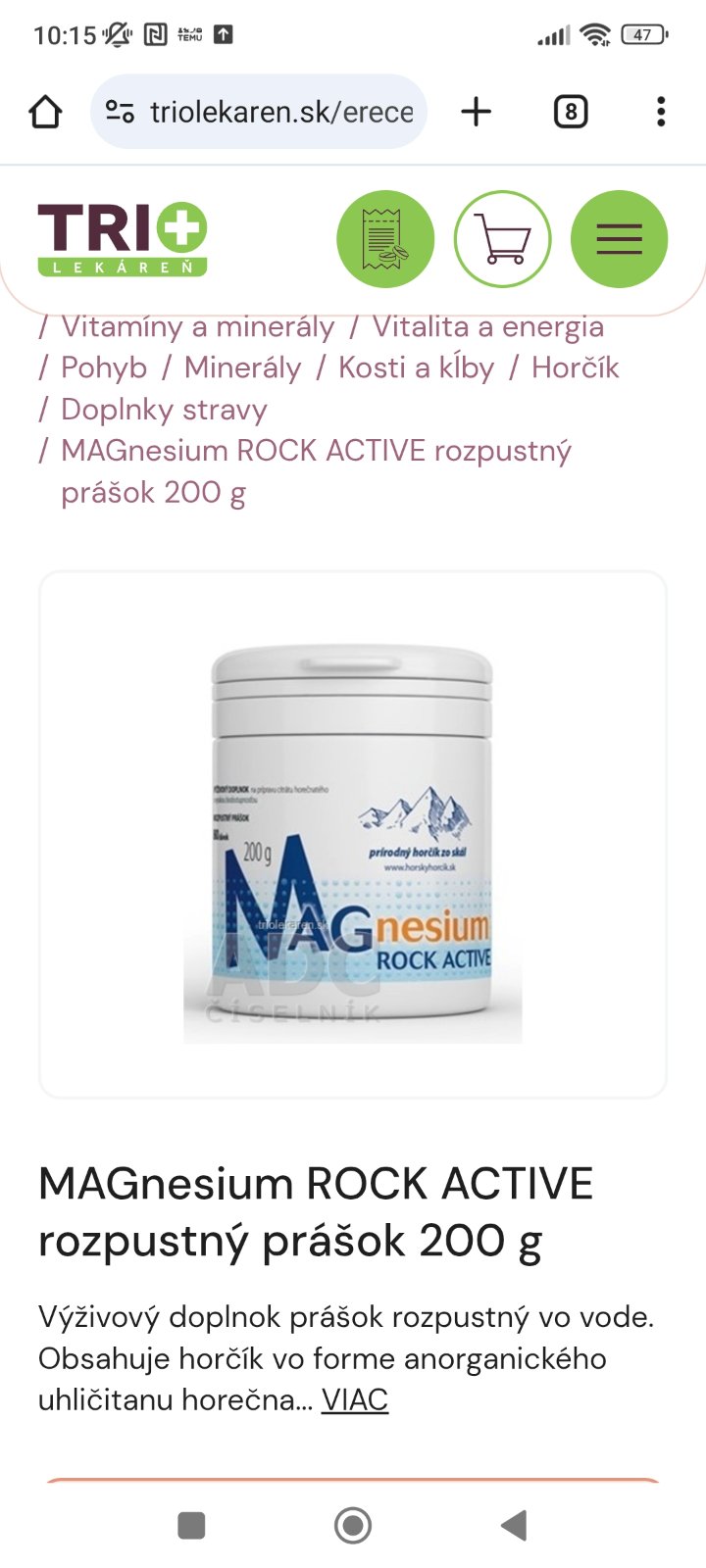
Task: Enlarge the MAGnesium ROCK ACTIVE product image
Action: [353, 835]
